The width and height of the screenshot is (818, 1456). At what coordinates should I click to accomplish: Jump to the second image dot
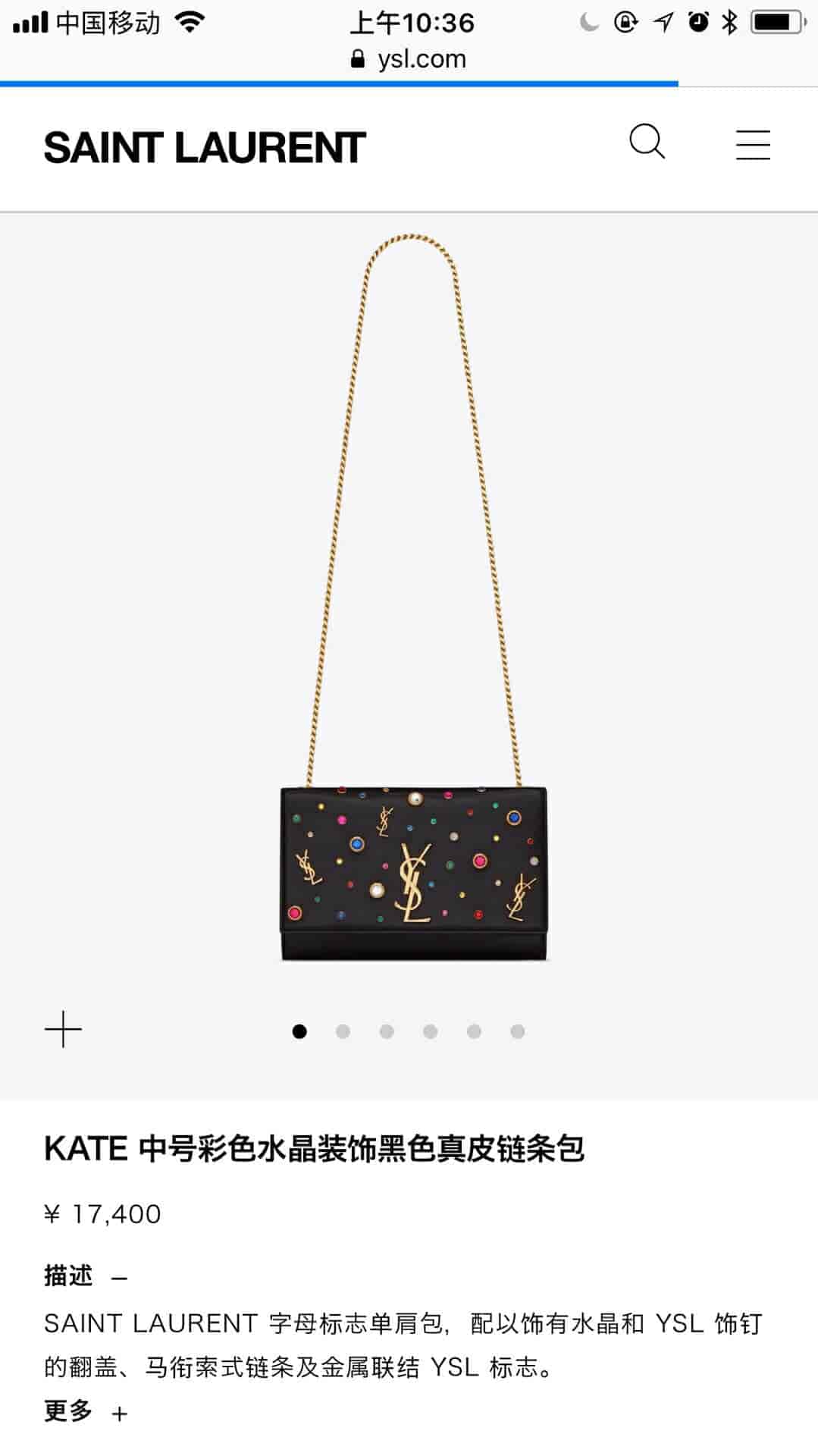click(x=343, y=1031)
